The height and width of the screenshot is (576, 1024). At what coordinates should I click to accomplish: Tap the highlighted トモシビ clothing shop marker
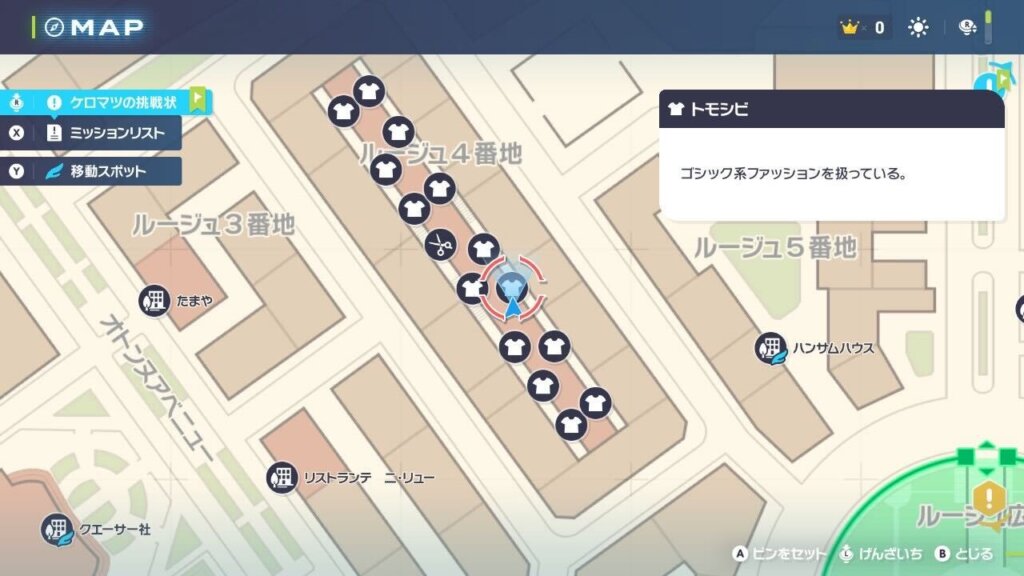pos(513,287)
